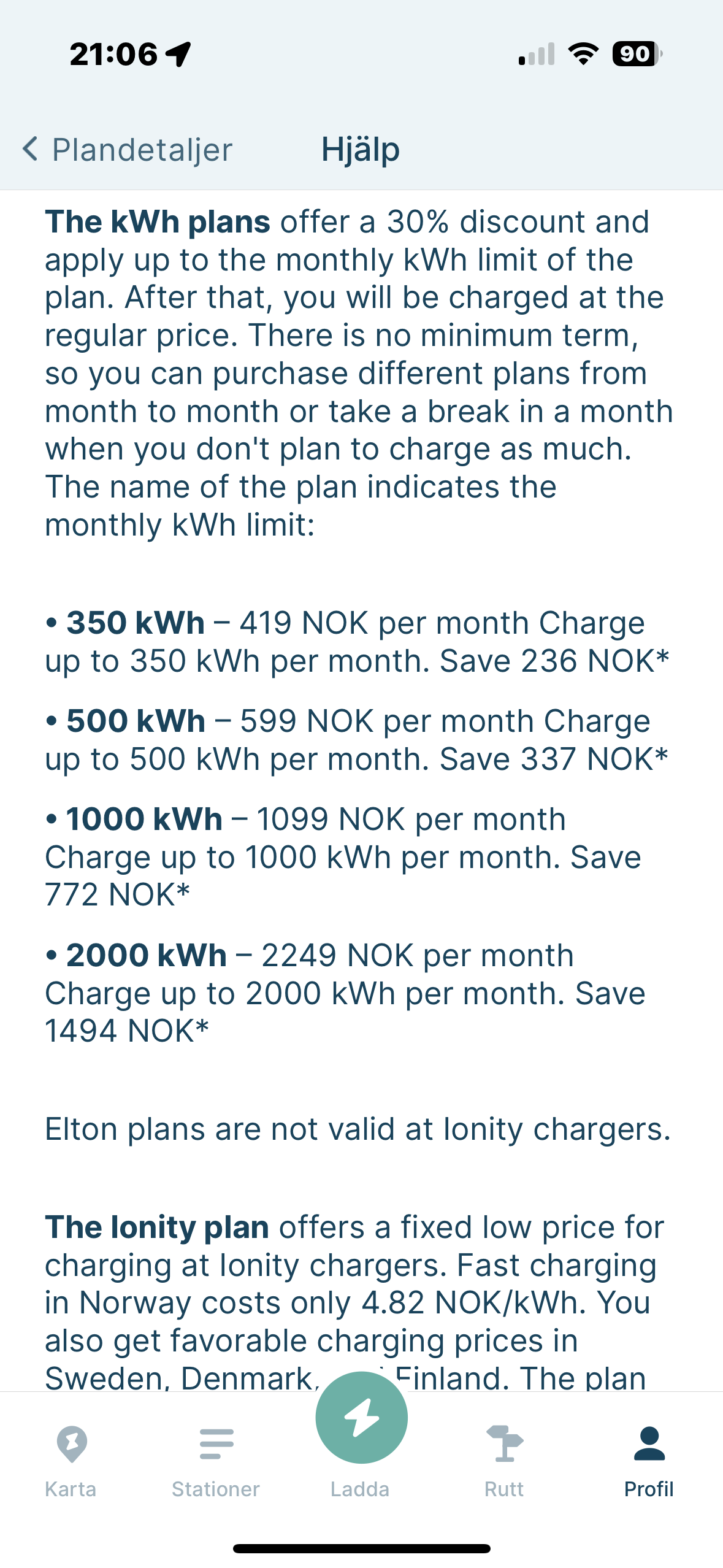Select the Profil tab
The image size is (723, 1568).
[x=649, y=1462]
